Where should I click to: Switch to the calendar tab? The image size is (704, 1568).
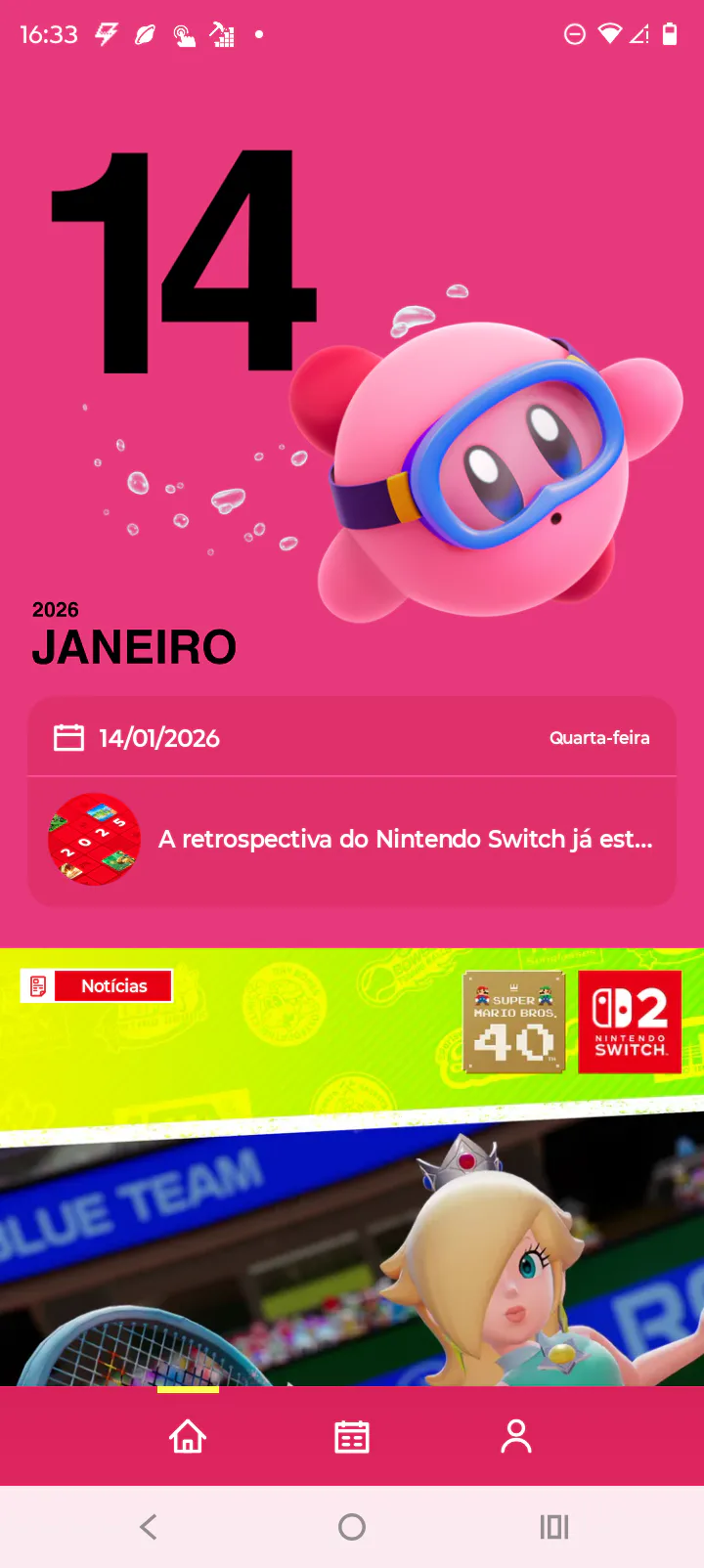point(352,1437)
